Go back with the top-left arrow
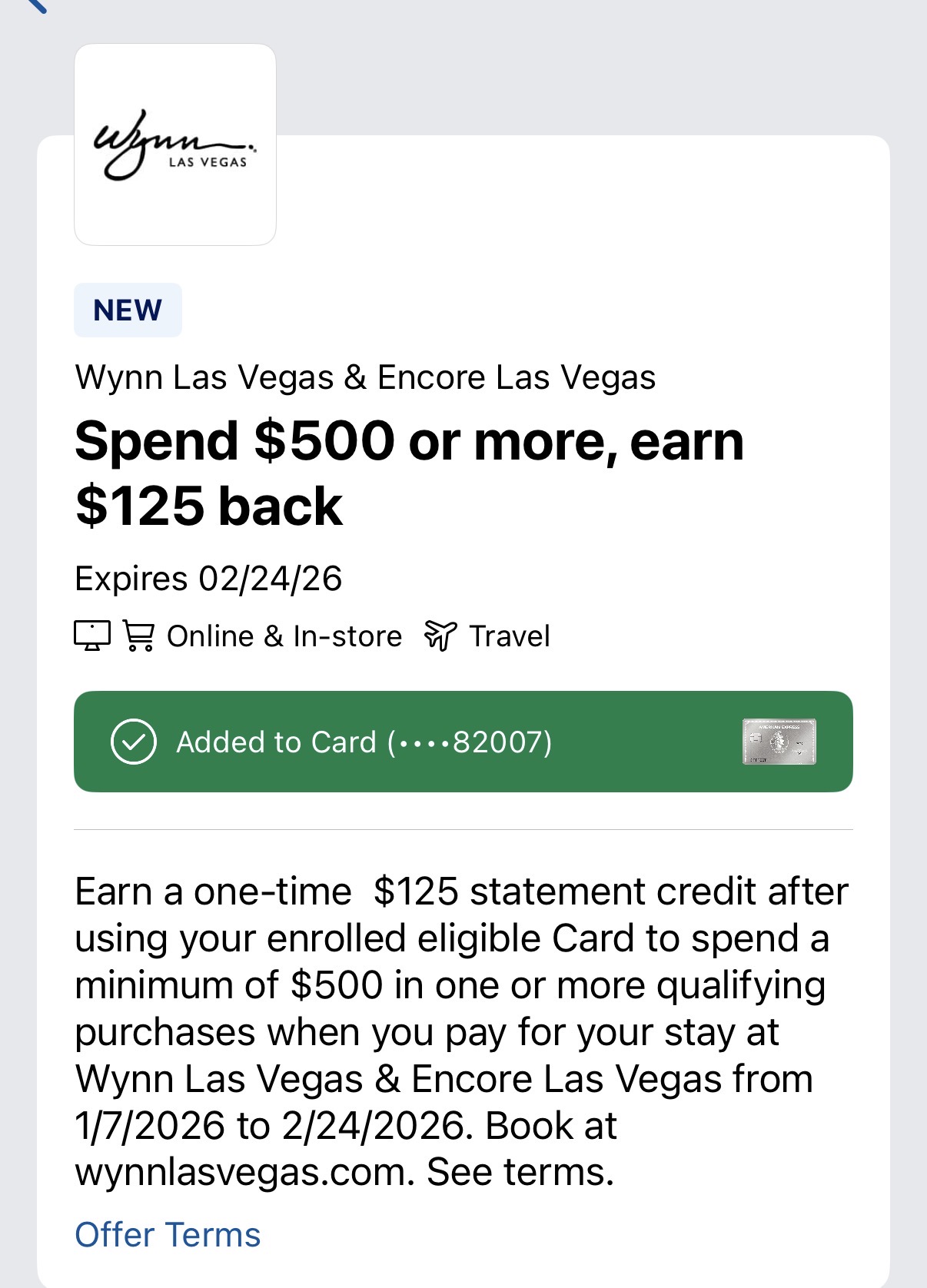Screen dimensions: 927x1288 click(36, 6)
